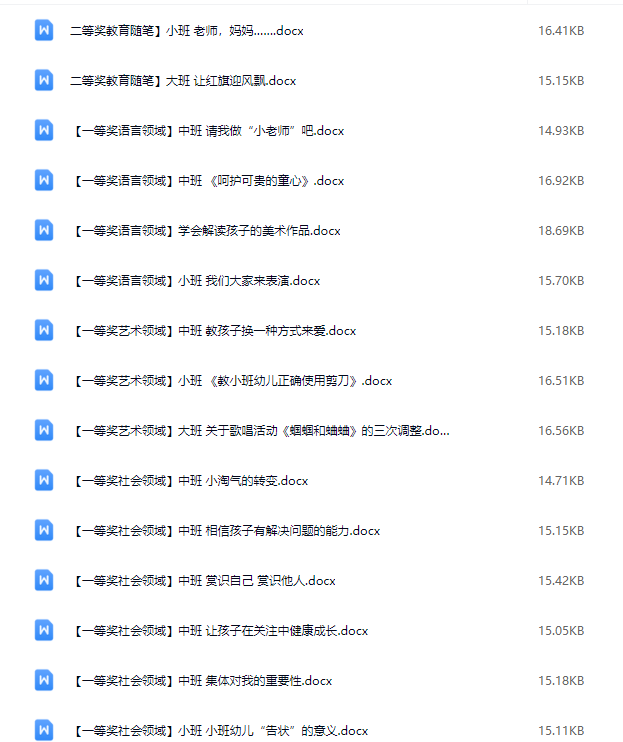Open 学会解读孩子的美术作品.docx
Viewport: 623px width, 742px height.
pyautogui.click(x=206, y=231)
